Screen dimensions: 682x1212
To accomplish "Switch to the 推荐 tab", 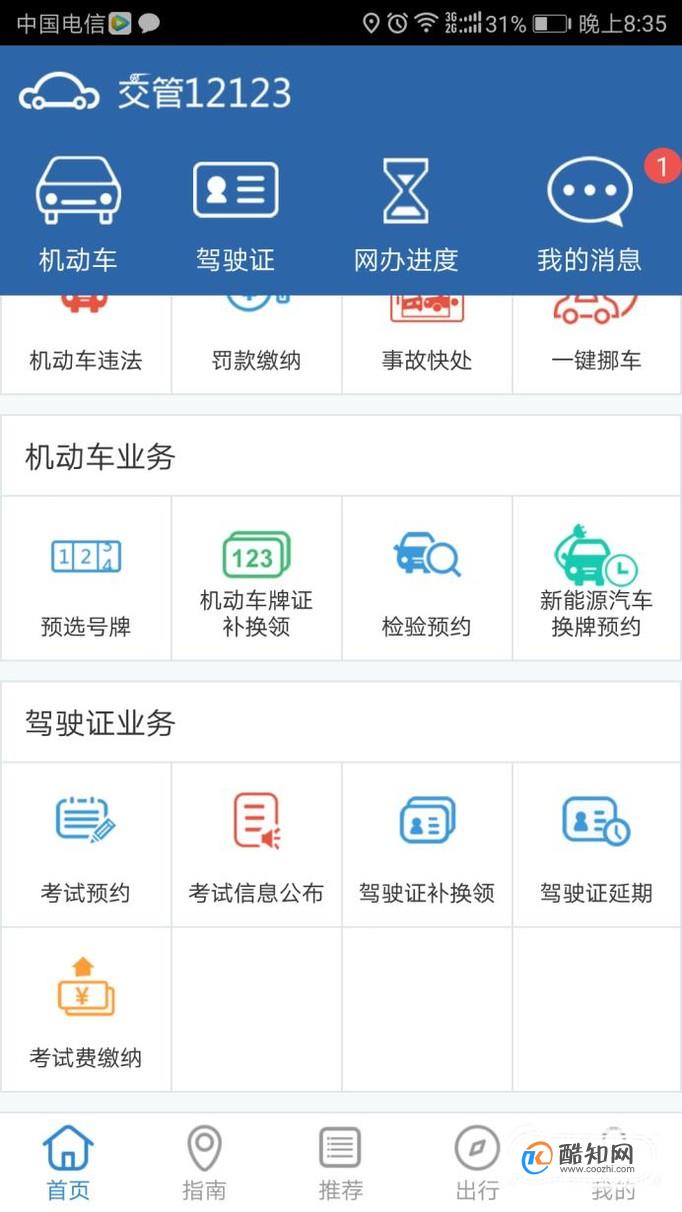I will tap(340, 1164).
